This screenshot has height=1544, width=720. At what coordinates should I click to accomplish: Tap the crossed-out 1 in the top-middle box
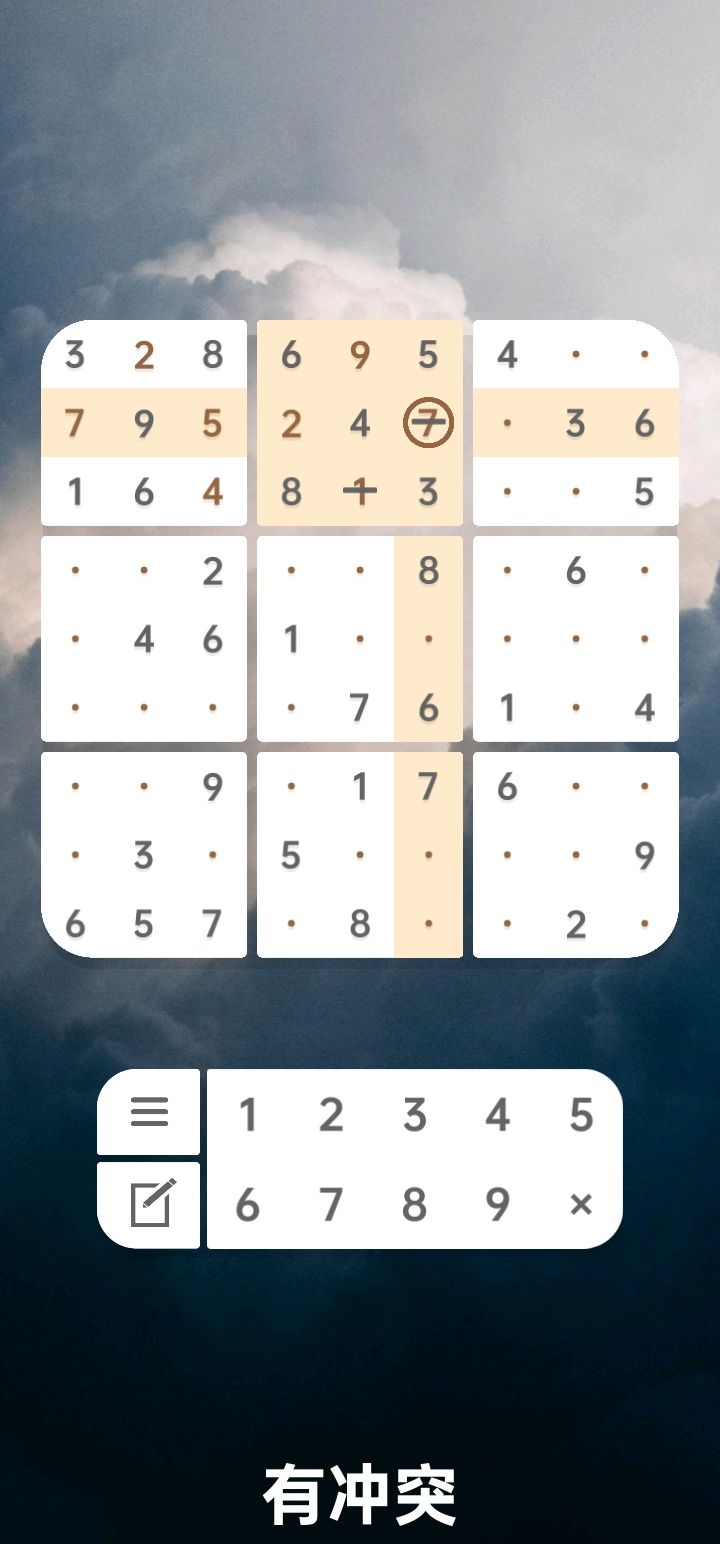click(361, 491)
